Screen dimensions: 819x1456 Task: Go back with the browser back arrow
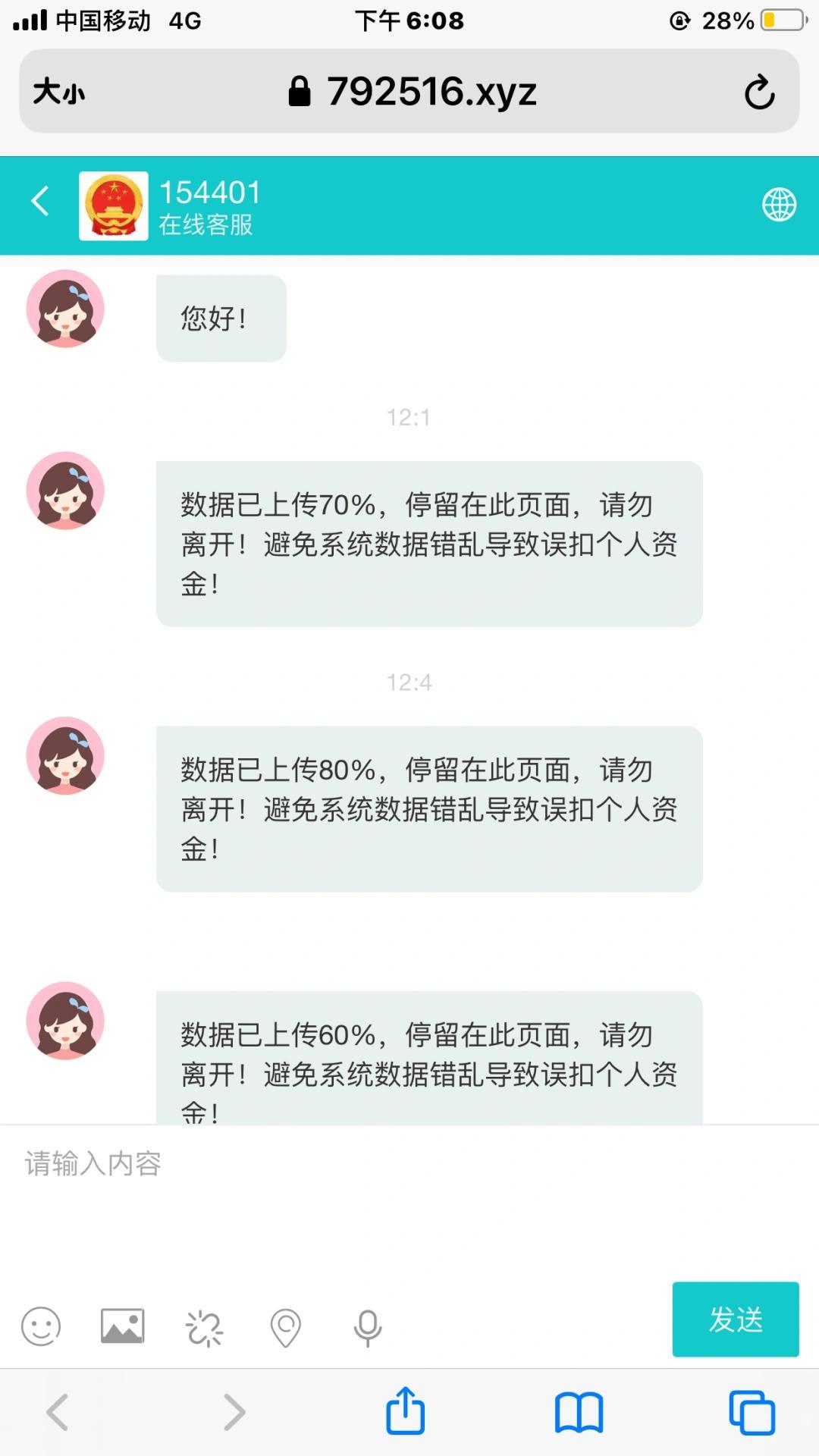coord(58,1412)
